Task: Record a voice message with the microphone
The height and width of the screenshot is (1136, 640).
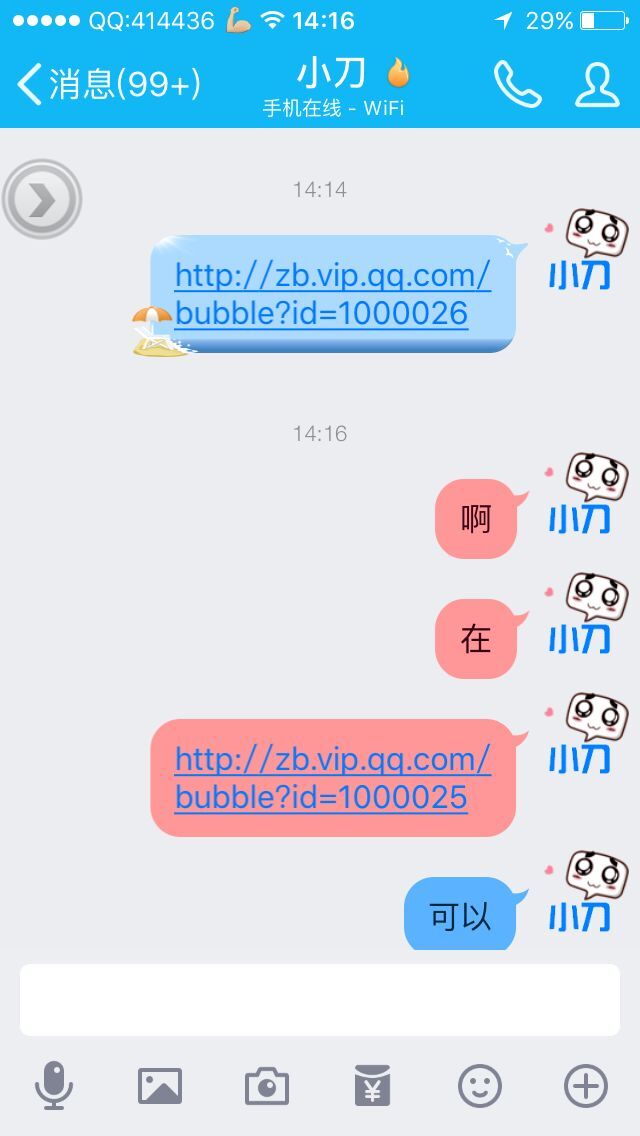Action: tap(54, 1086)
